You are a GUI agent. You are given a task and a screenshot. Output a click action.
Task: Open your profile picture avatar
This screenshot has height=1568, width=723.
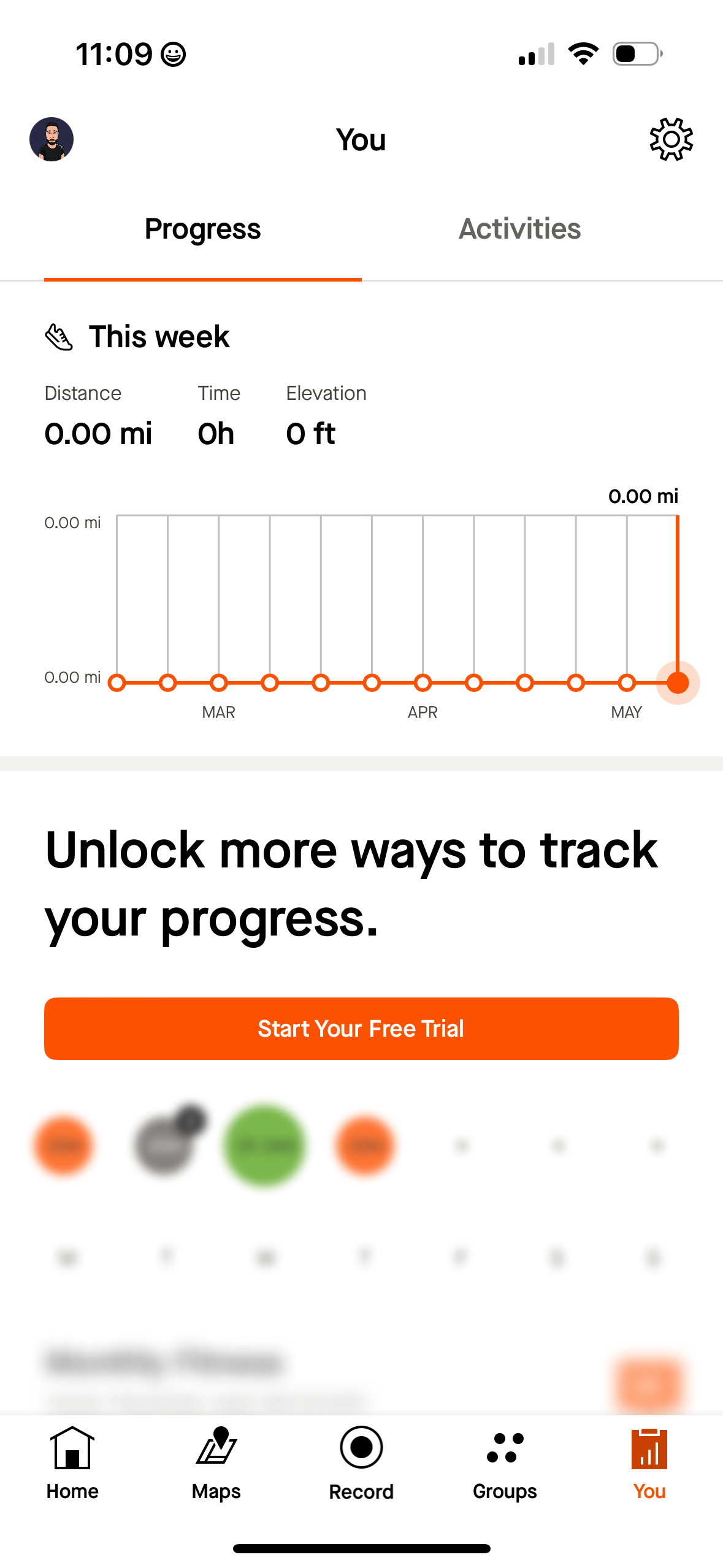pyautogui.click(x=51, y=139)
